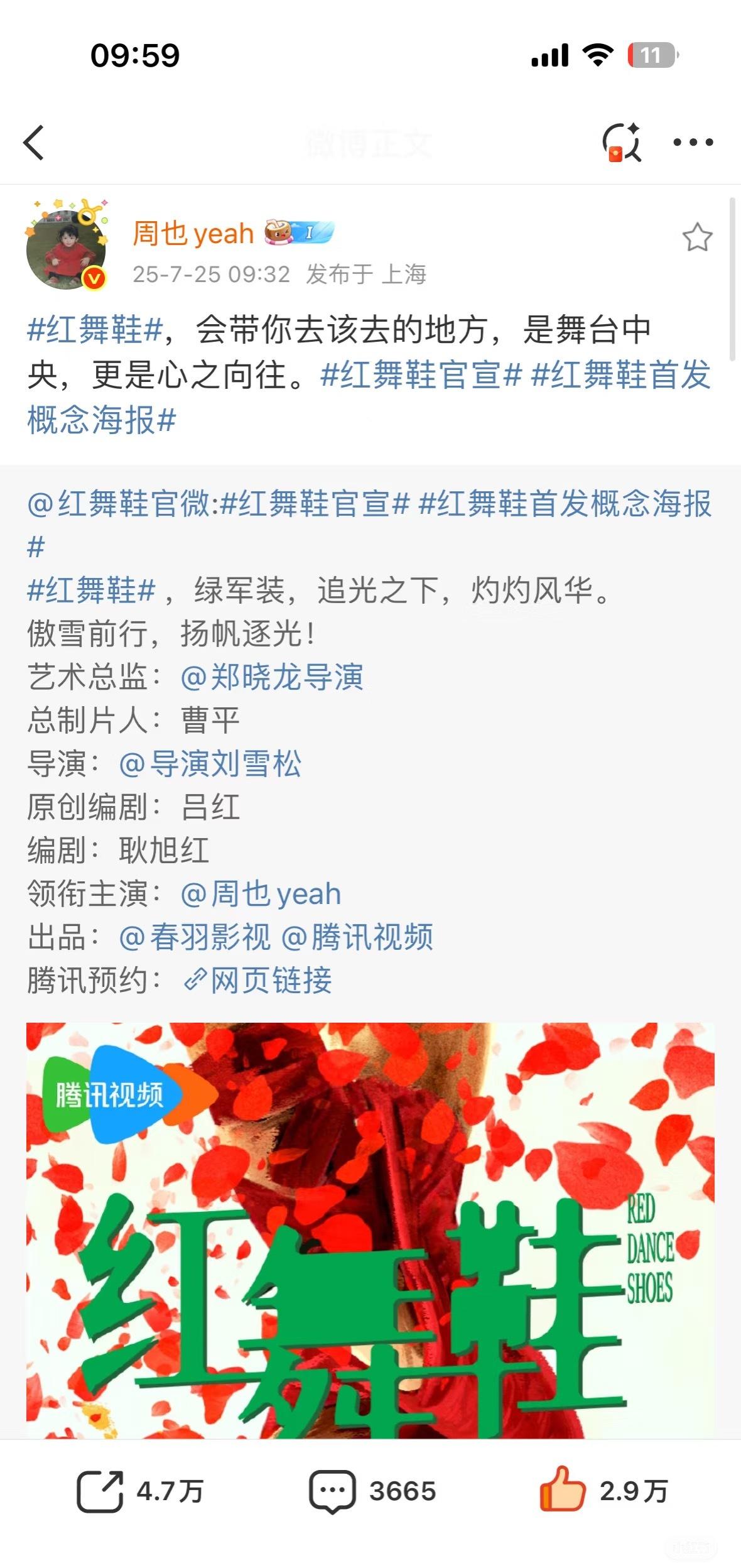Screen dimensions: 741x1568
Task: Visit @郑晓龙导演 mention
Action: [272, 677]
